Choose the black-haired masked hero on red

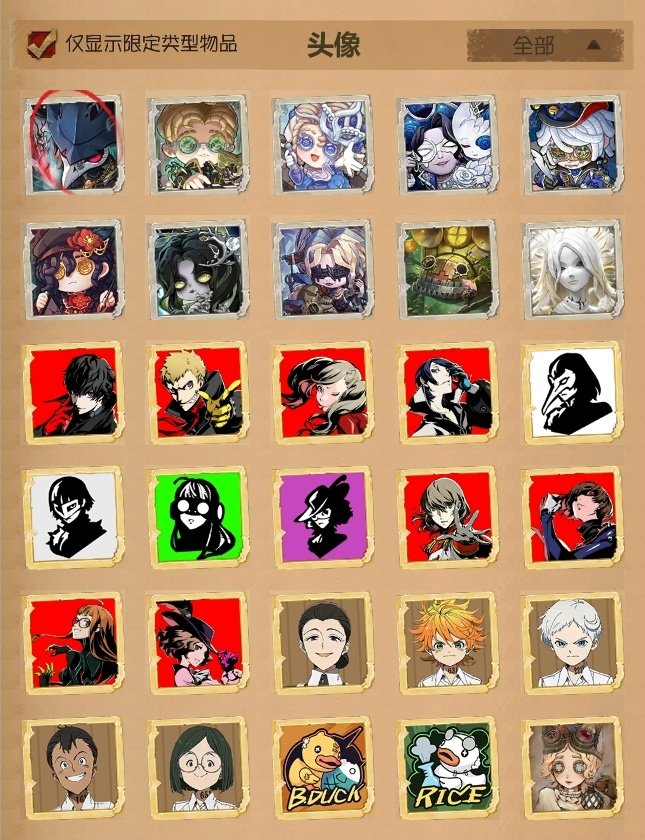72,391
